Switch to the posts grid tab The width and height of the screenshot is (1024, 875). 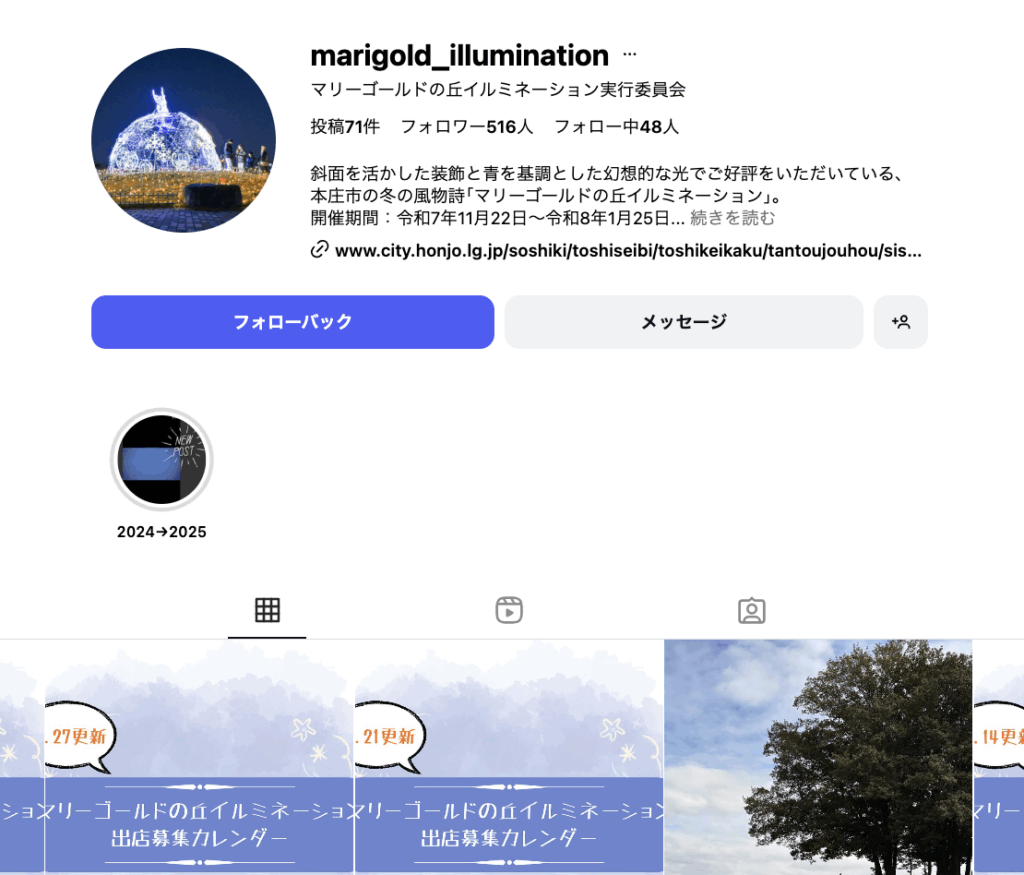coord(267,610)
